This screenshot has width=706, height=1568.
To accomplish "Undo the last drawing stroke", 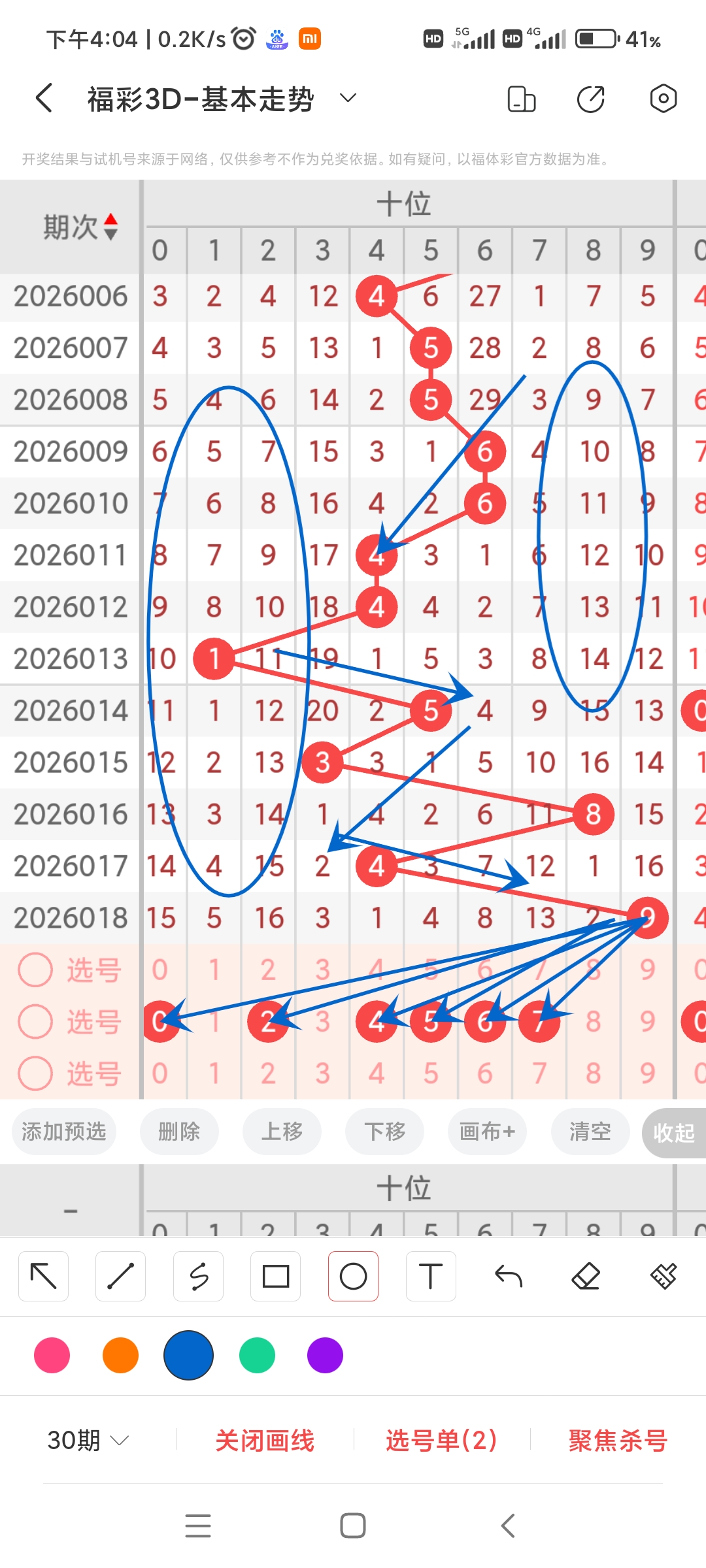I will tap(508, 1276).
